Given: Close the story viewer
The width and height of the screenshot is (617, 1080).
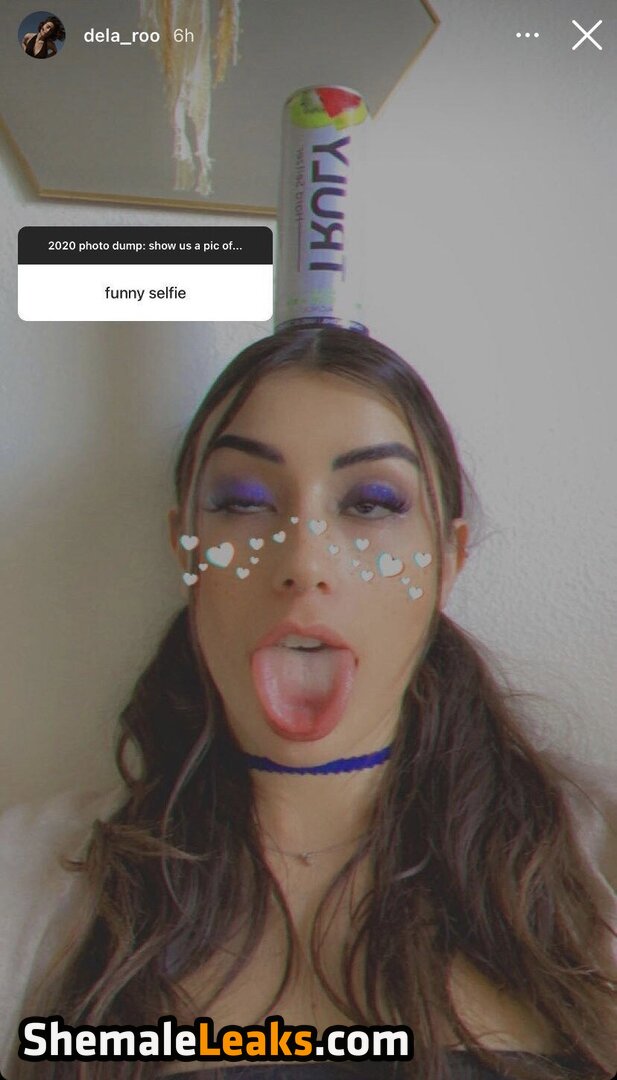Looking at the screenshot, I should click(587, 36).
